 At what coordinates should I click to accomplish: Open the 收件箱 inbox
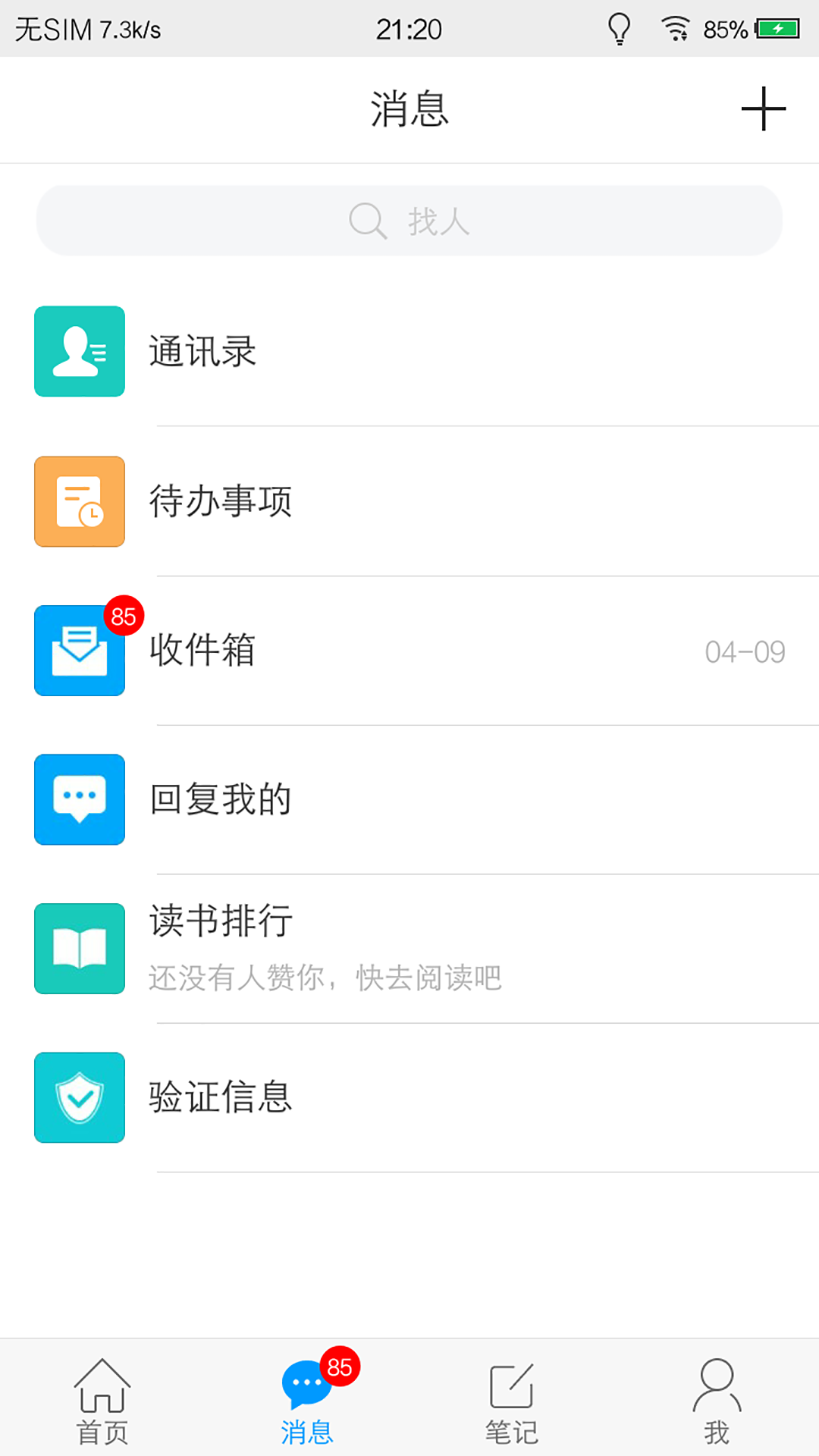point(409,651)
